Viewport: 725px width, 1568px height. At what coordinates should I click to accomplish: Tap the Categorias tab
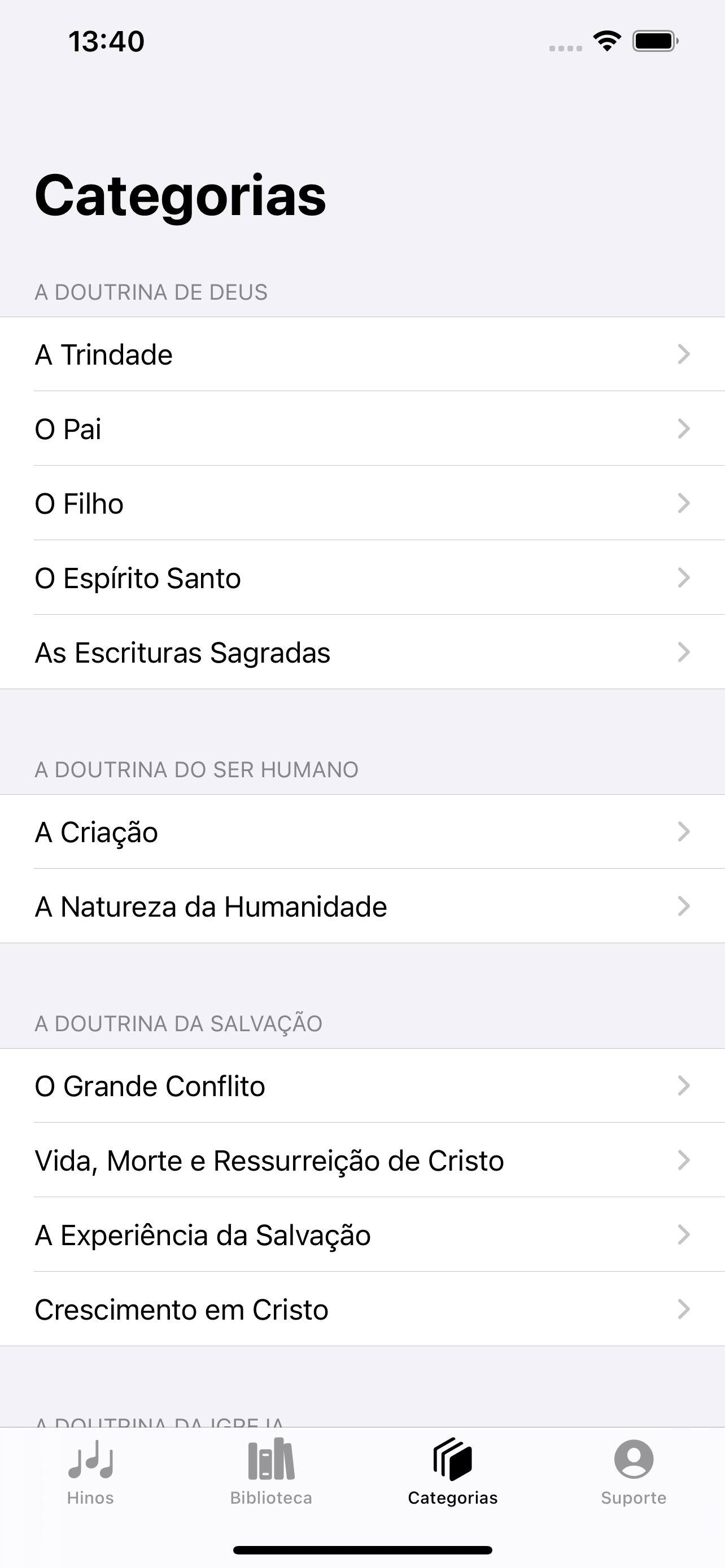453,1472
